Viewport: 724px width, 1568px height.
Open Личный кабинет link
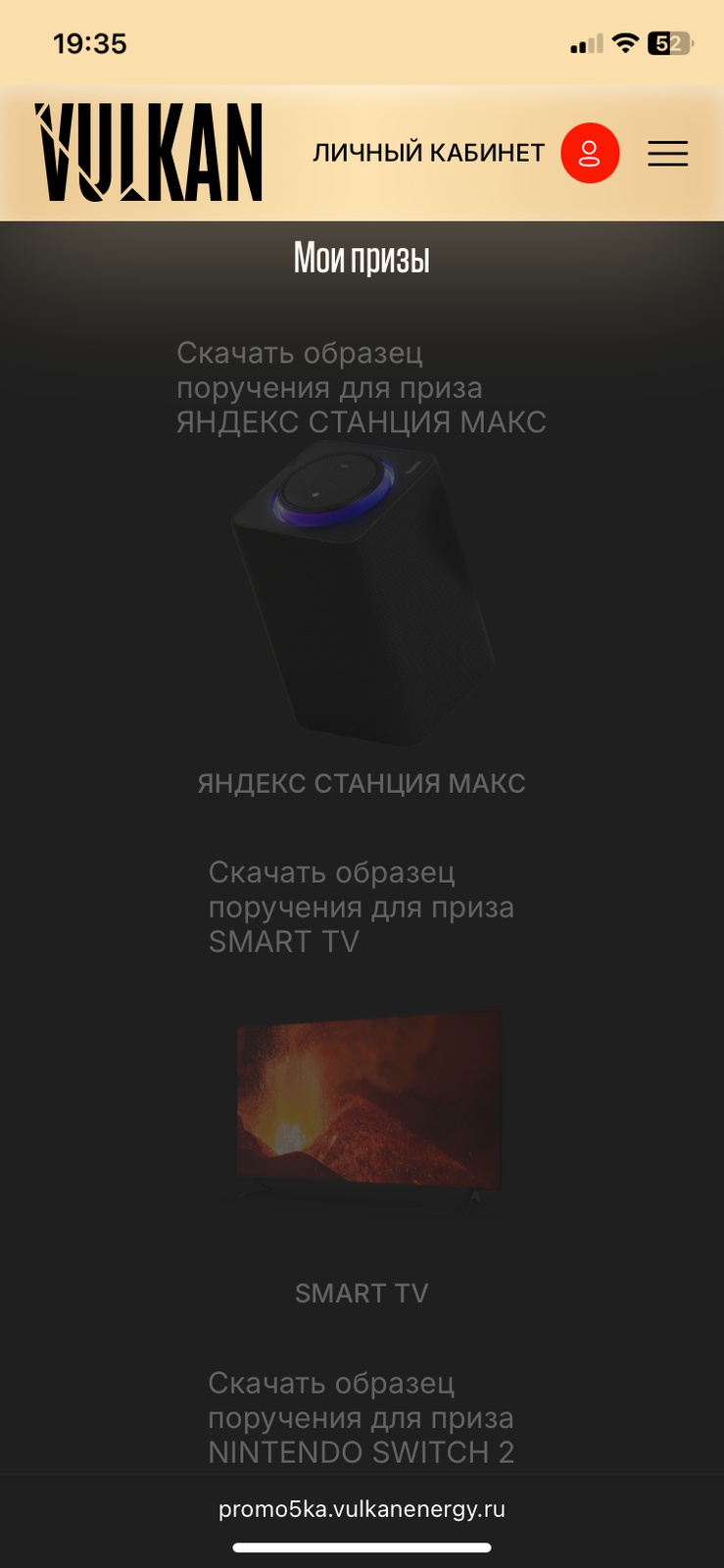(x=428, y=153)
